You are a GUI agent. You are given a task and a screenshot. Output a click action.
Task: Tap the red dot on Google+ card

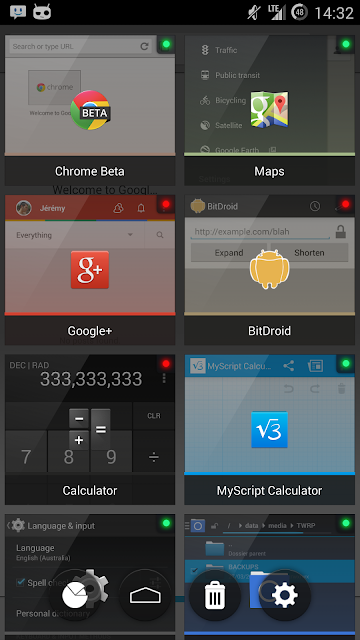[x=166, y=204]
